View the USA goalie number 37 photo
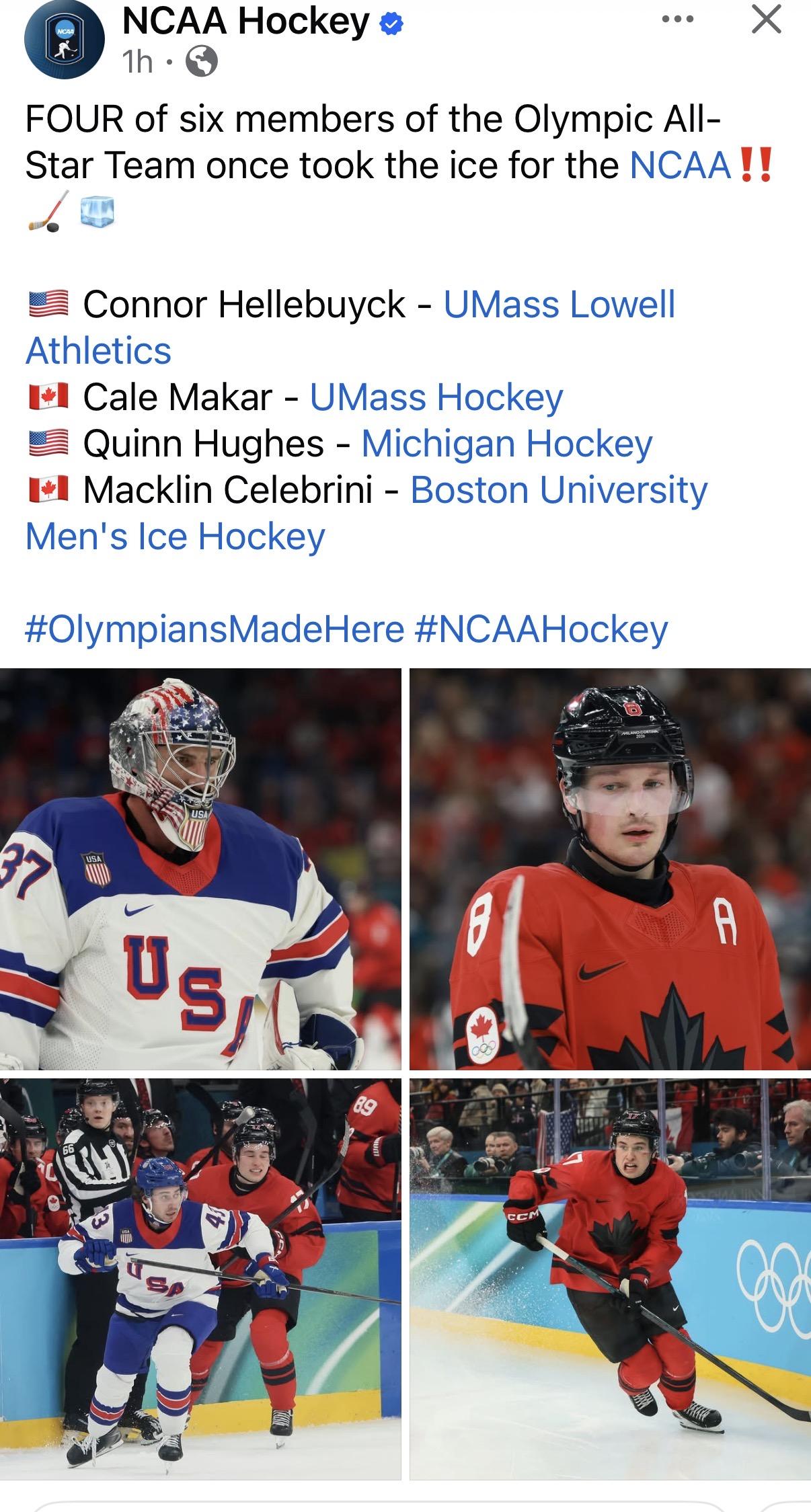Viewport: 811px width, 1512px height. [x=200, y=869]
